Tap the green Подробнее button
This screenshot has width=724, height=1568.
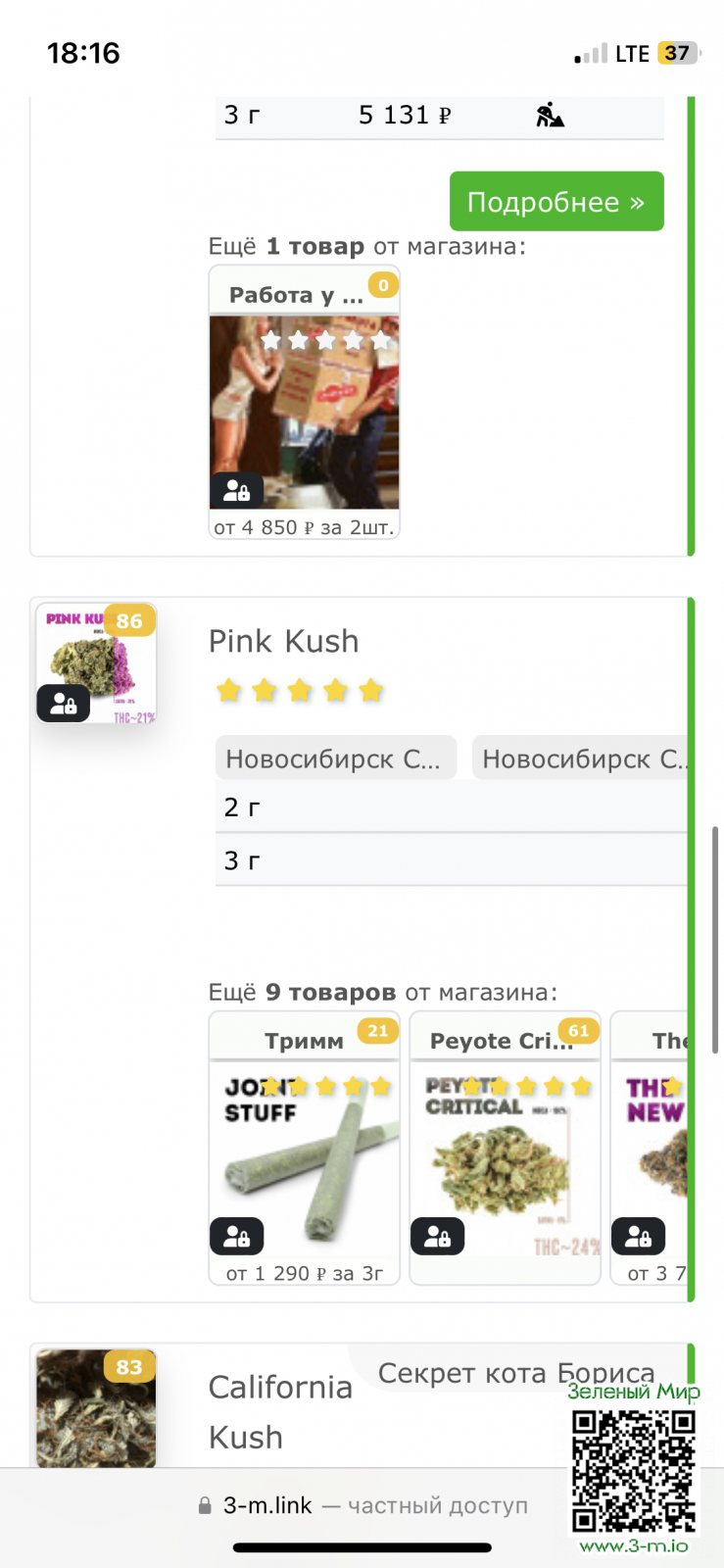click(x=556, y=202)
